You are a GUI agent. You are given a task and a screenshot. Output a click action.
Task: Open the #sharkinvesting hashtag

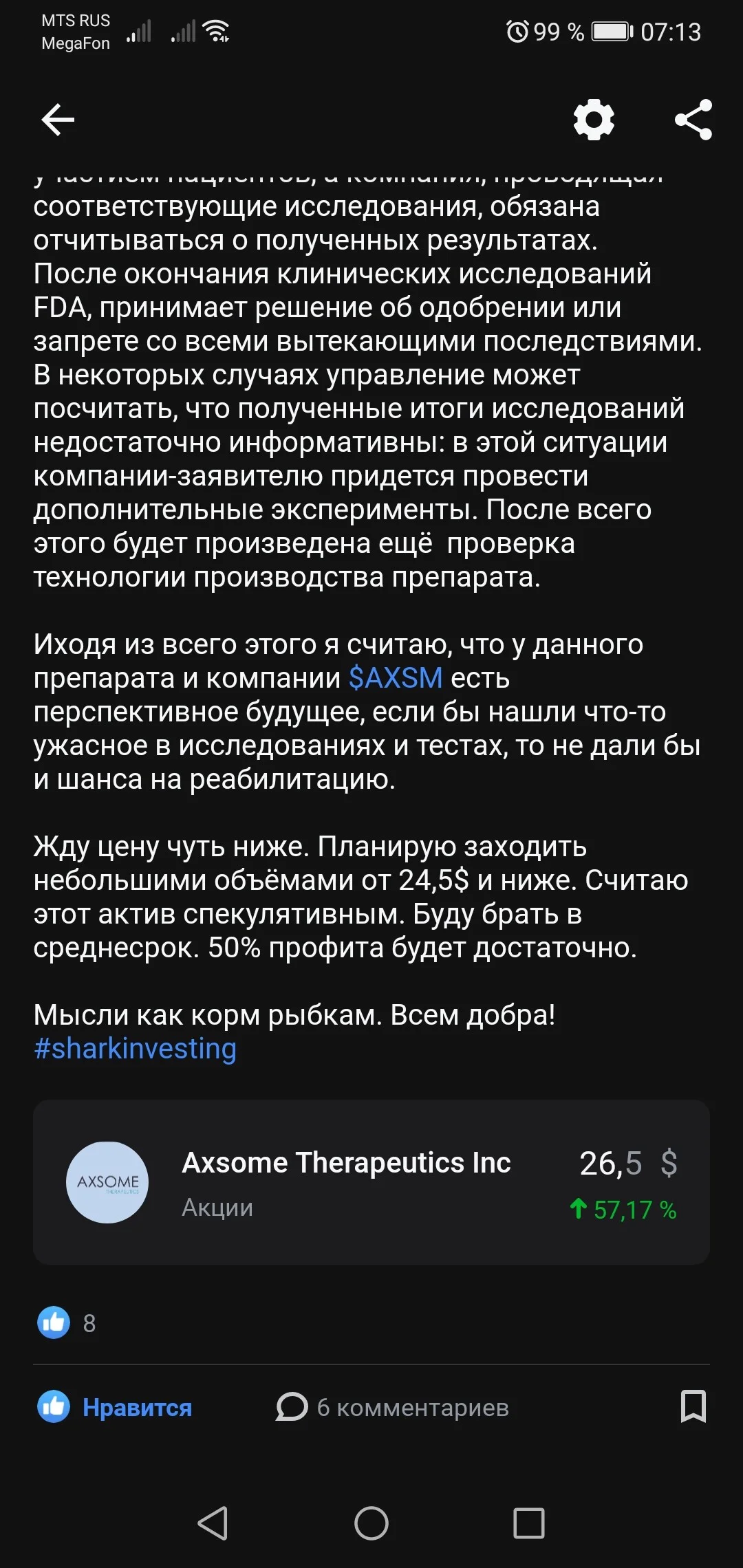(x=135, y=1049)
